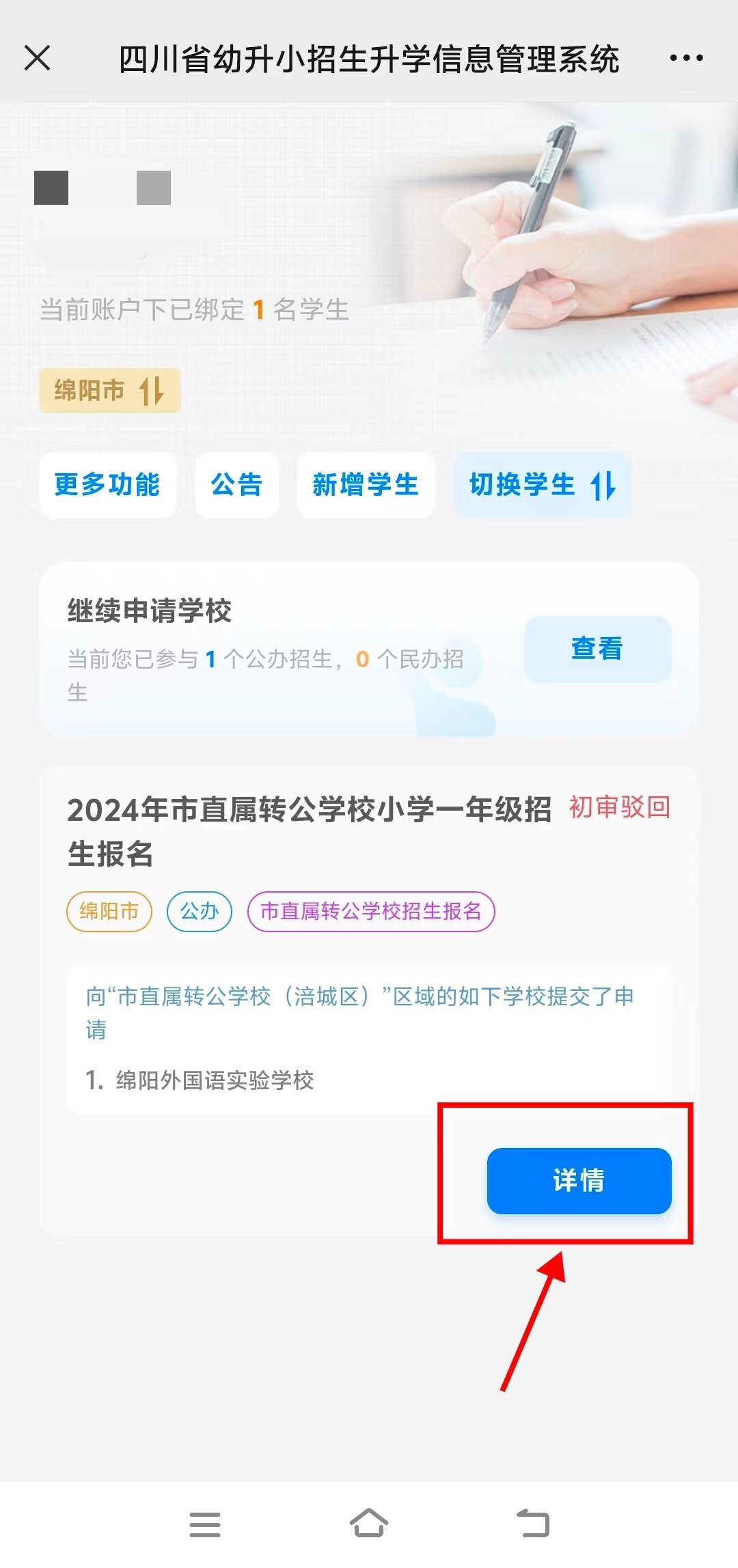The height and width of the screenshot is (1568, 738).
Task: Open 详情 for the 2024 enrollment application
Action: click(579, 1180)
